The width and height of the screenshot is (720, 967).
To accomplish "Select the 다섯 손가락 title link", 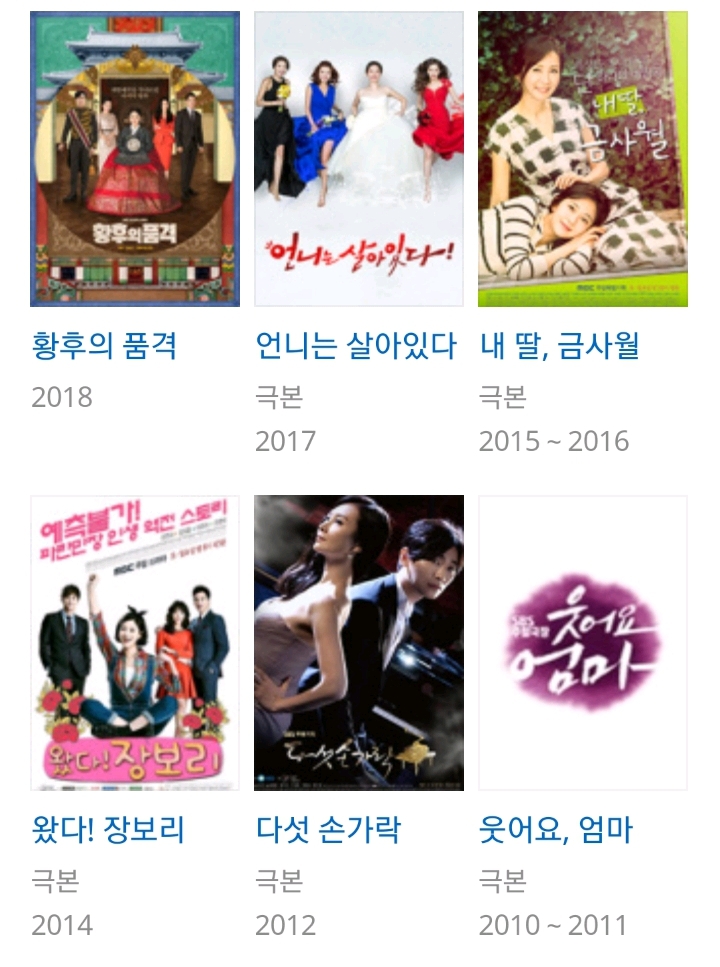I will pos(328,831).
